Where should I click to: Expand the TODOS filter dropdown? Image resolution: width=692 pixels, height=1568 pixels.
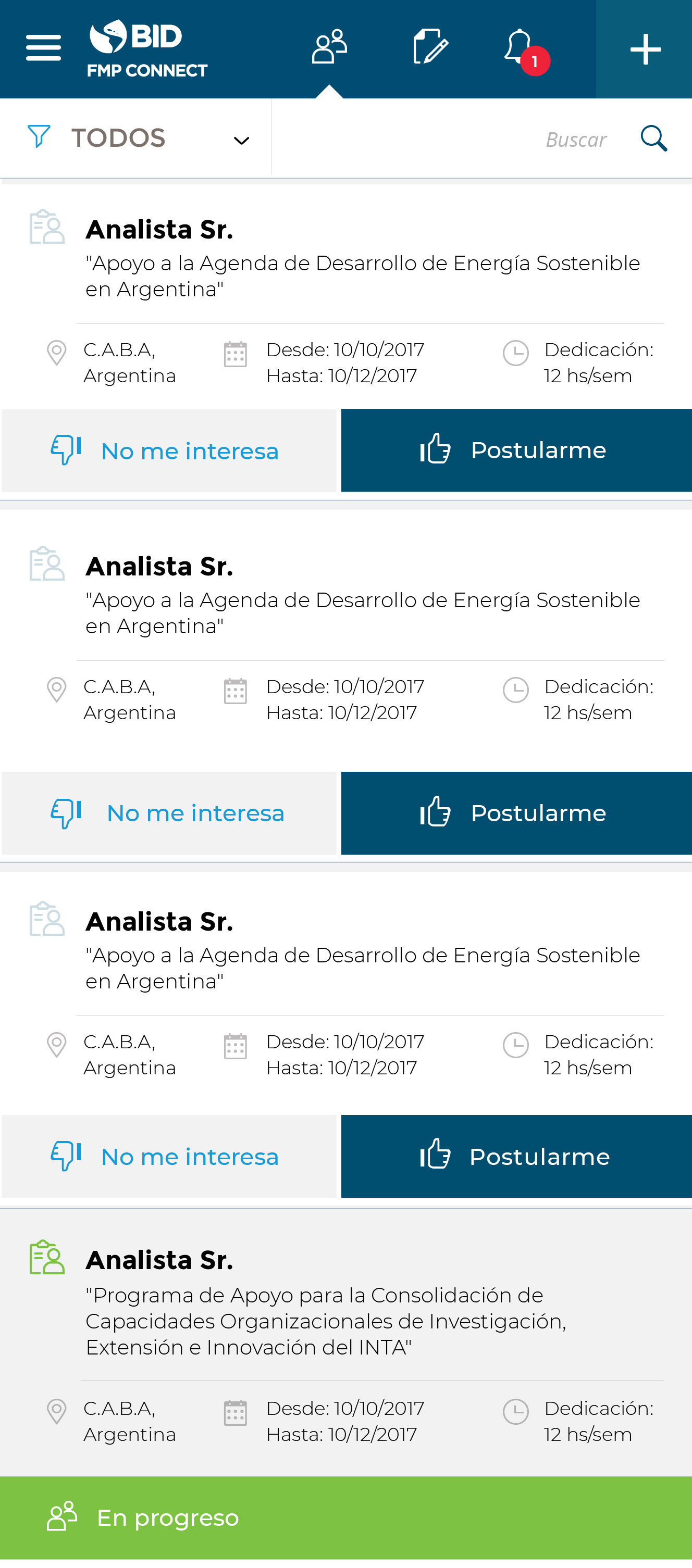(136, 137)
